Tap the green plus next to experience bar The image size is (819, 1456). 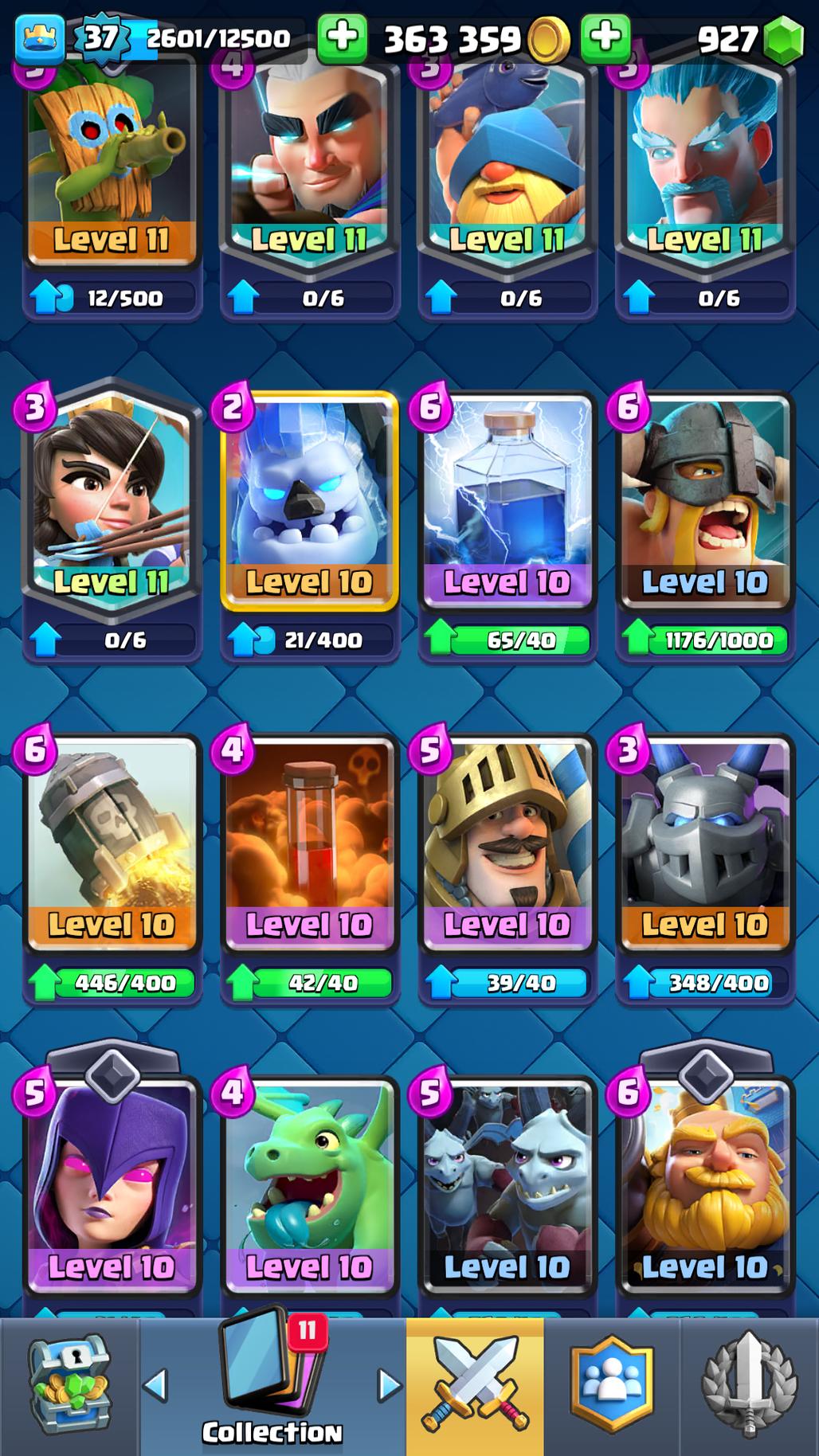coord(342,37)
